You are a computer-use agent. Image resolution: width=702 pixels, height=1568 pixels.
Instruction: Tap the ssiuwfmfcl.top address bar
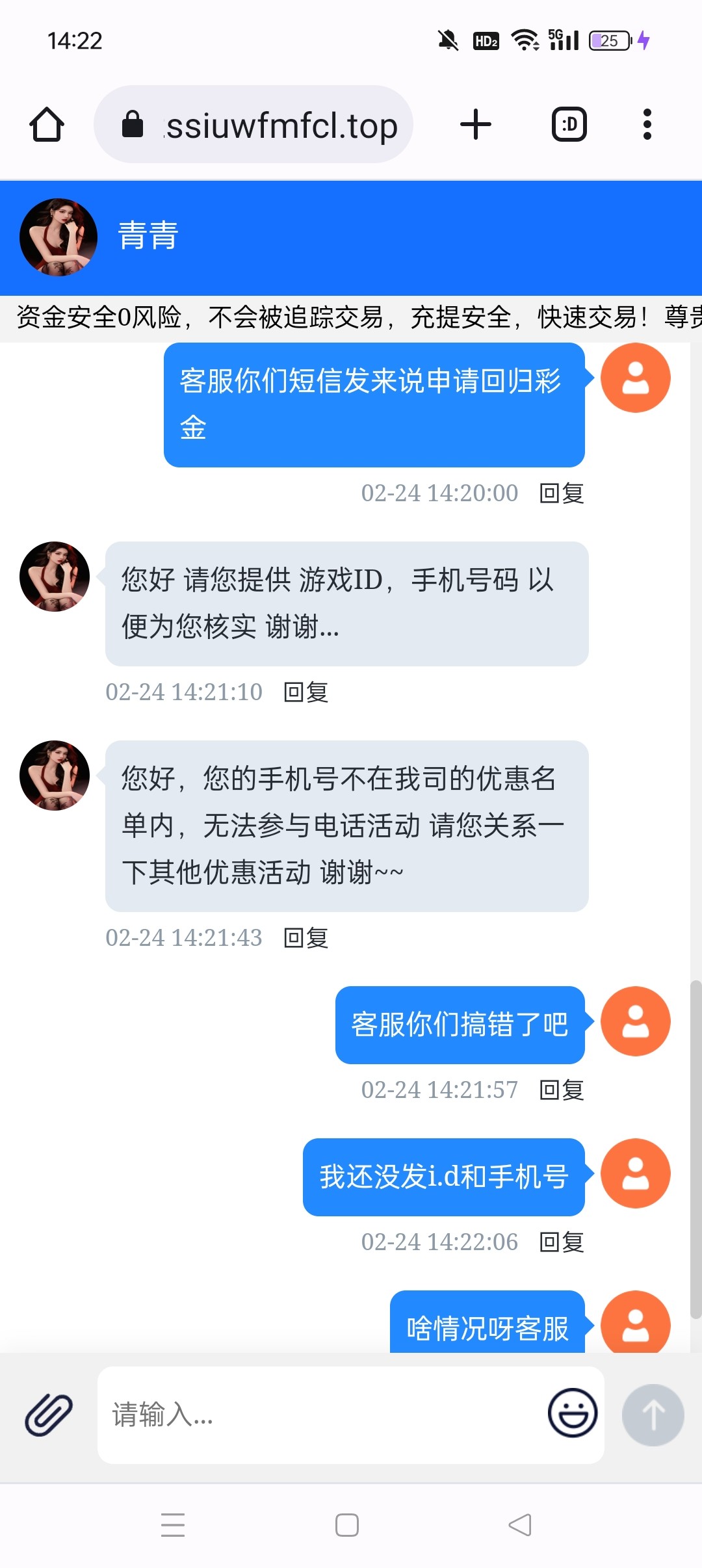click(x=255, y=125)
